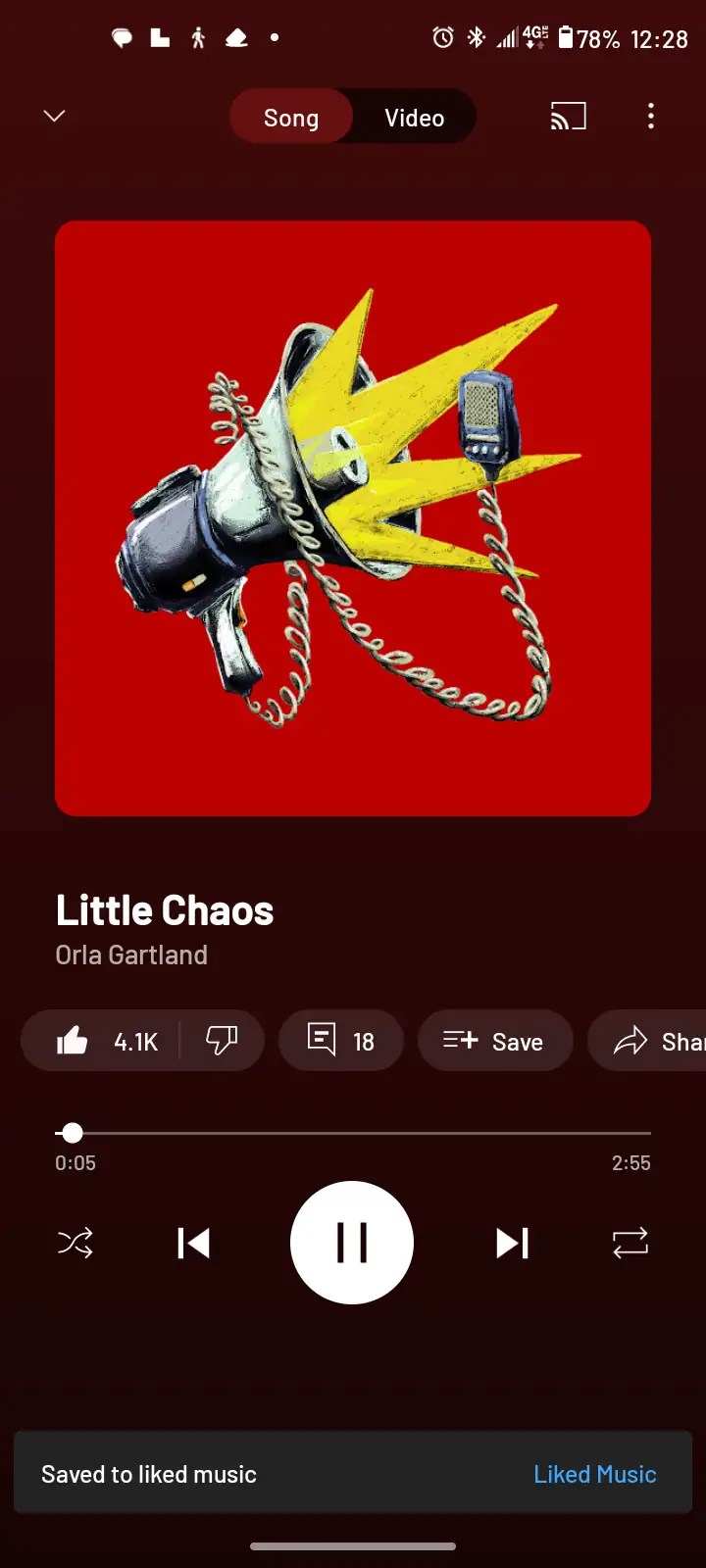The image size is (706, 1568).
Task: Skip to the previous track
Action: pyautogui.click(x=193, y=1243)
